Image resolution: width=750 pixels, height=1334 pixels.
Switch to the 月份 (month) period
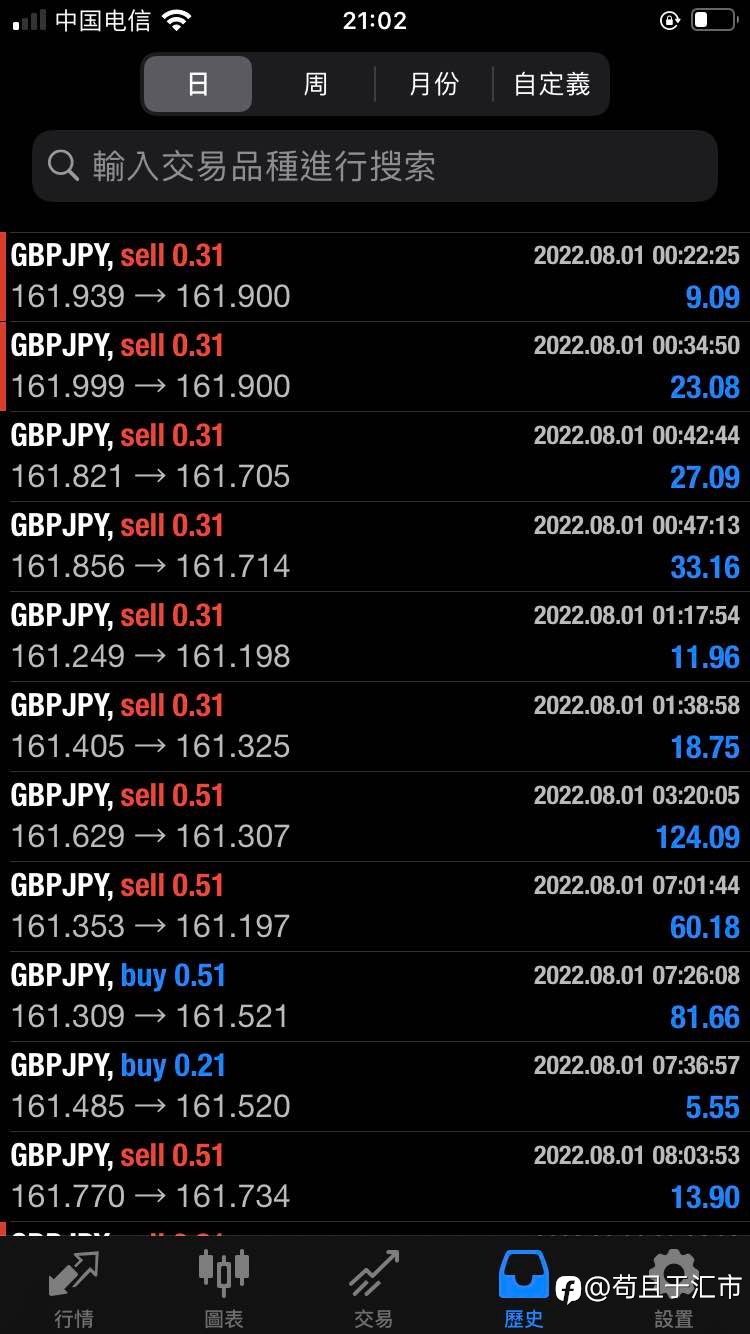pos(433,84)
